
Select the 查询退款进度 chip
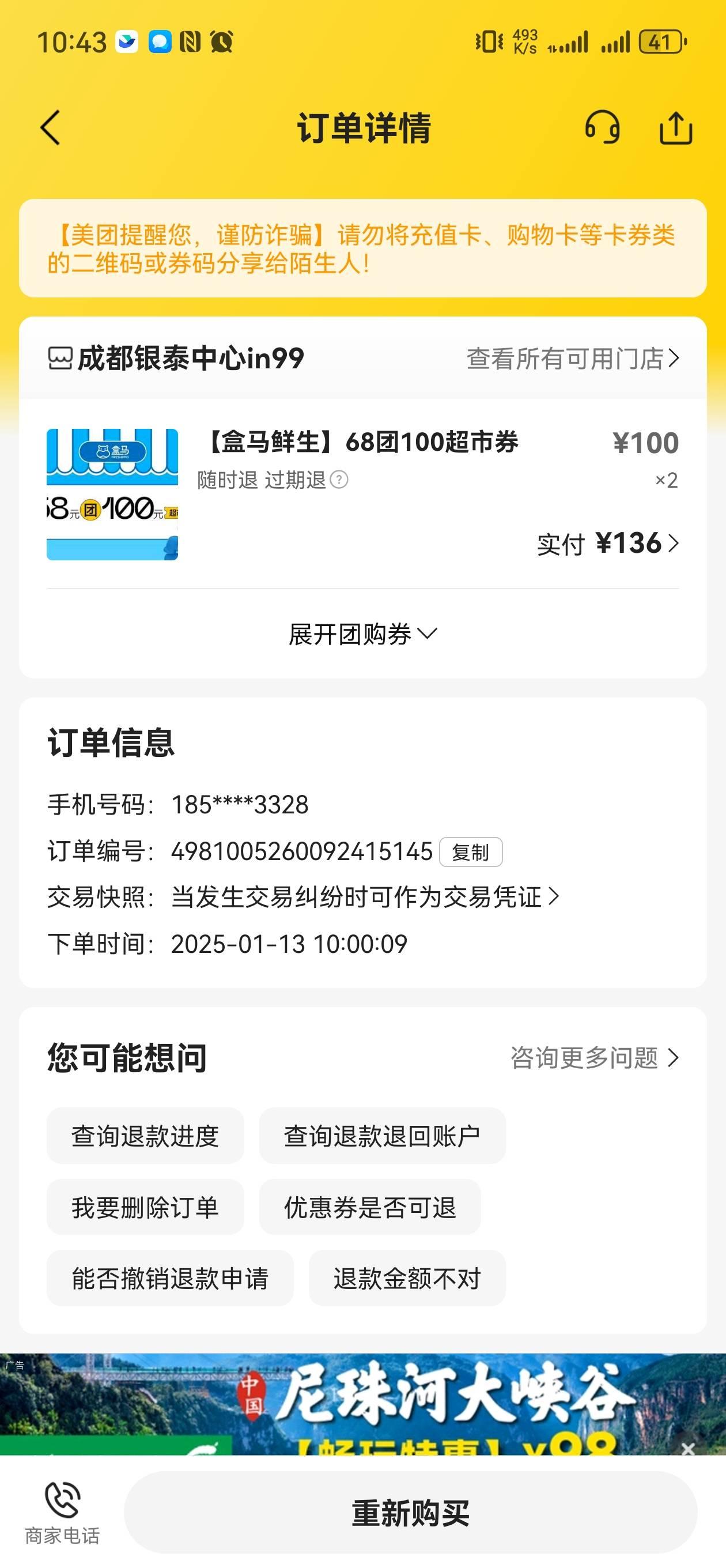(145, 1136)
